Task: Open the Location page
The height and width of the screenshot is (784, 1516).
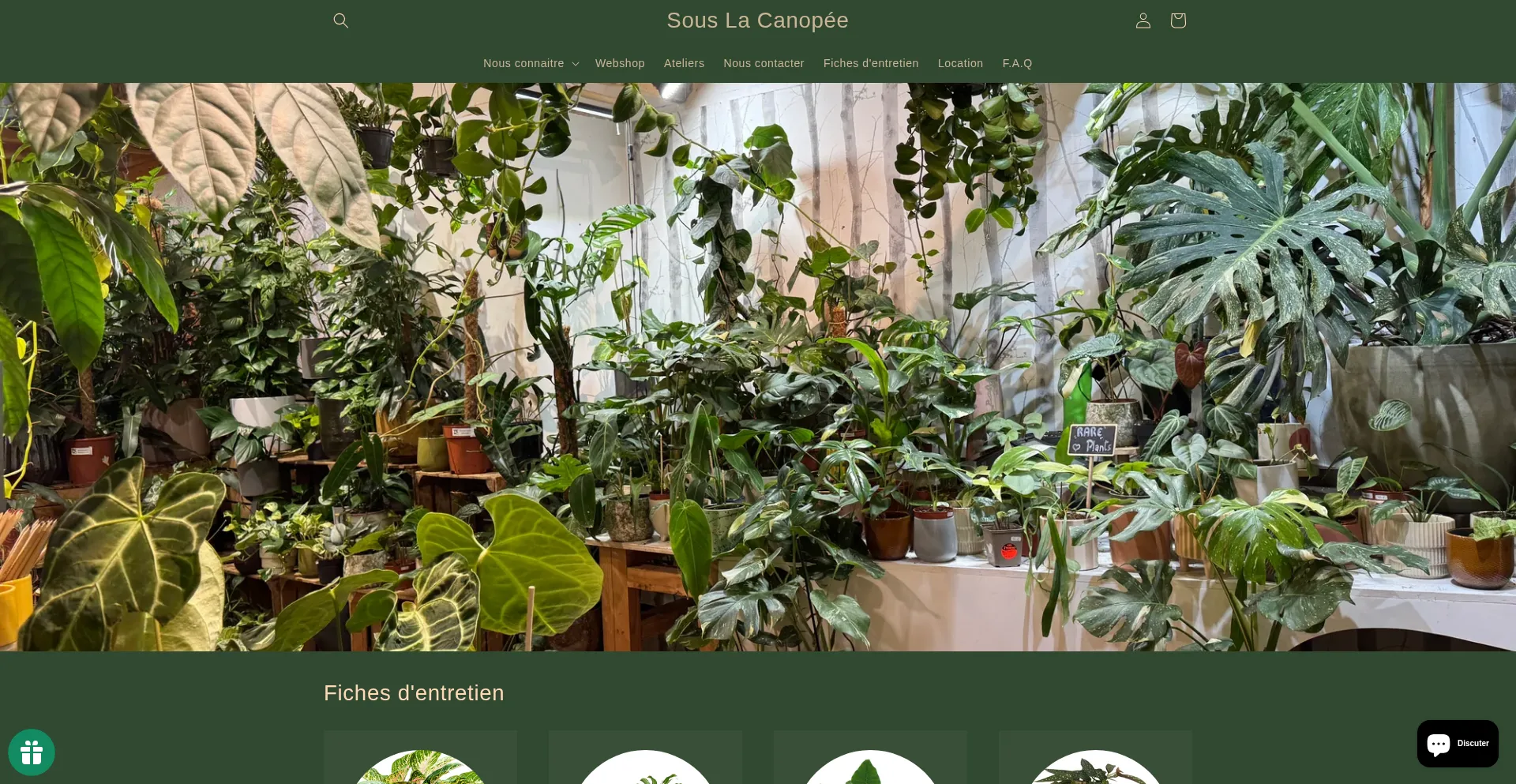Action: tap(960, 63)
